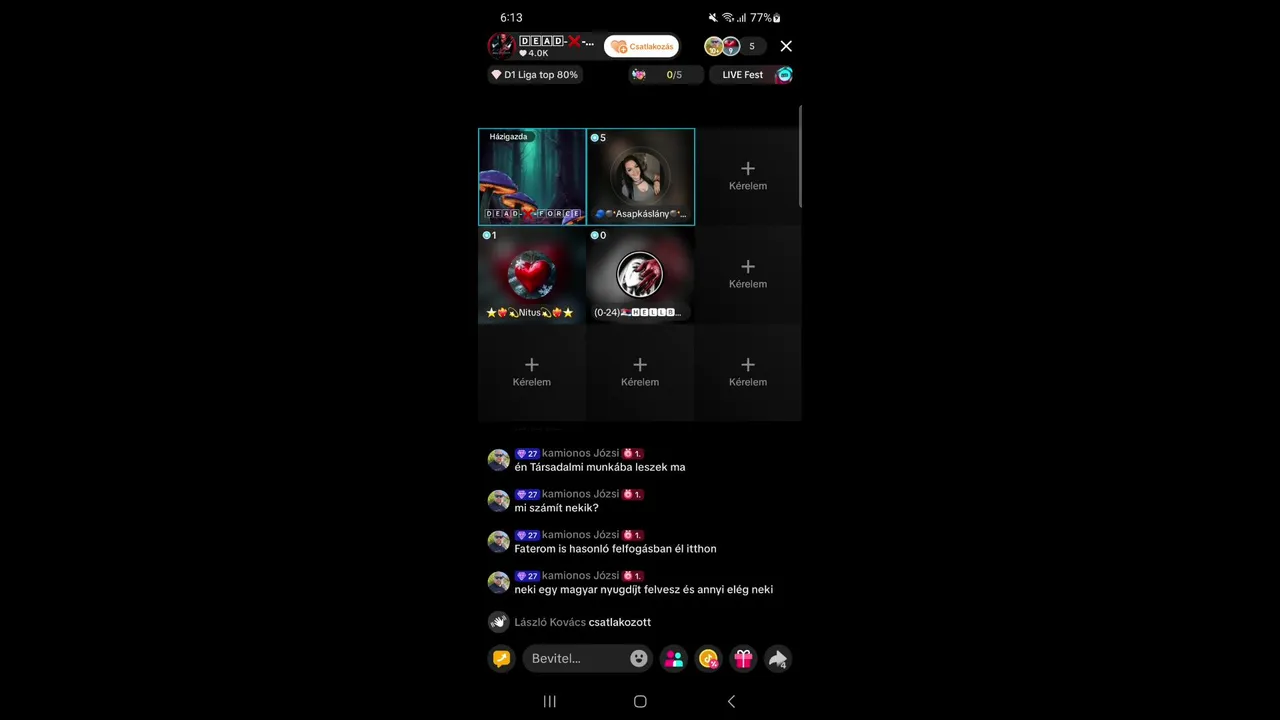This screenshot has height=720, width=1280.
Task: Tap the Bevitel comment field
Action: point(575,658)
